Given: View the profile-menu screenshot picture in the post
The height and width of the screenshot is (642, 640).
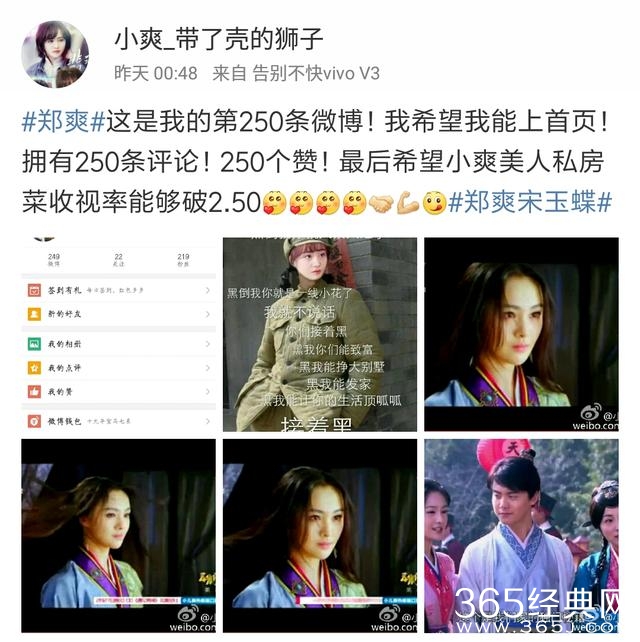Looking at the screenshot, I should tap(118, 335).
